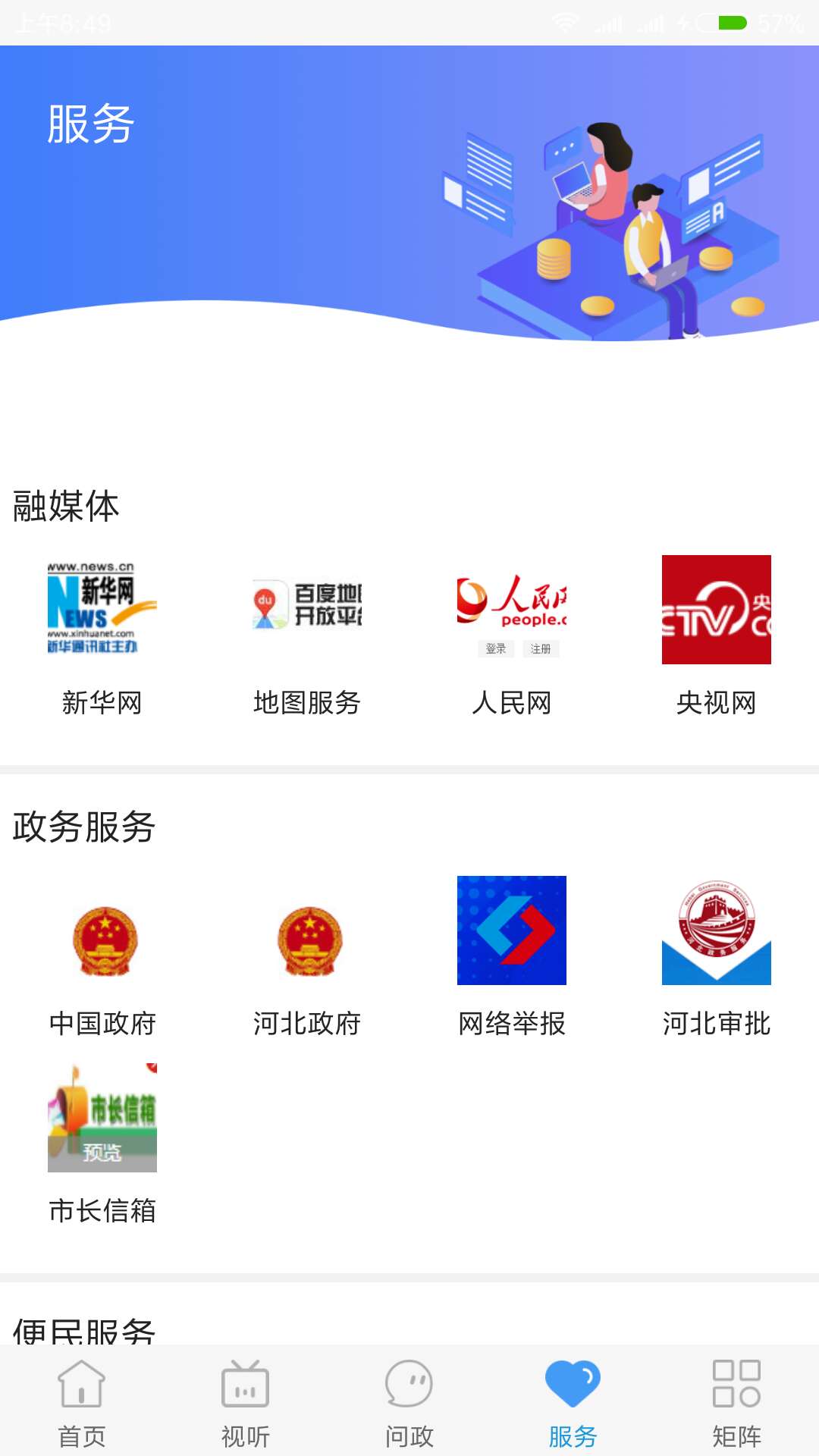The image size is (819, 1456).
Task: Switch to the 首页 tab
Action: [x=82, y=1402]
